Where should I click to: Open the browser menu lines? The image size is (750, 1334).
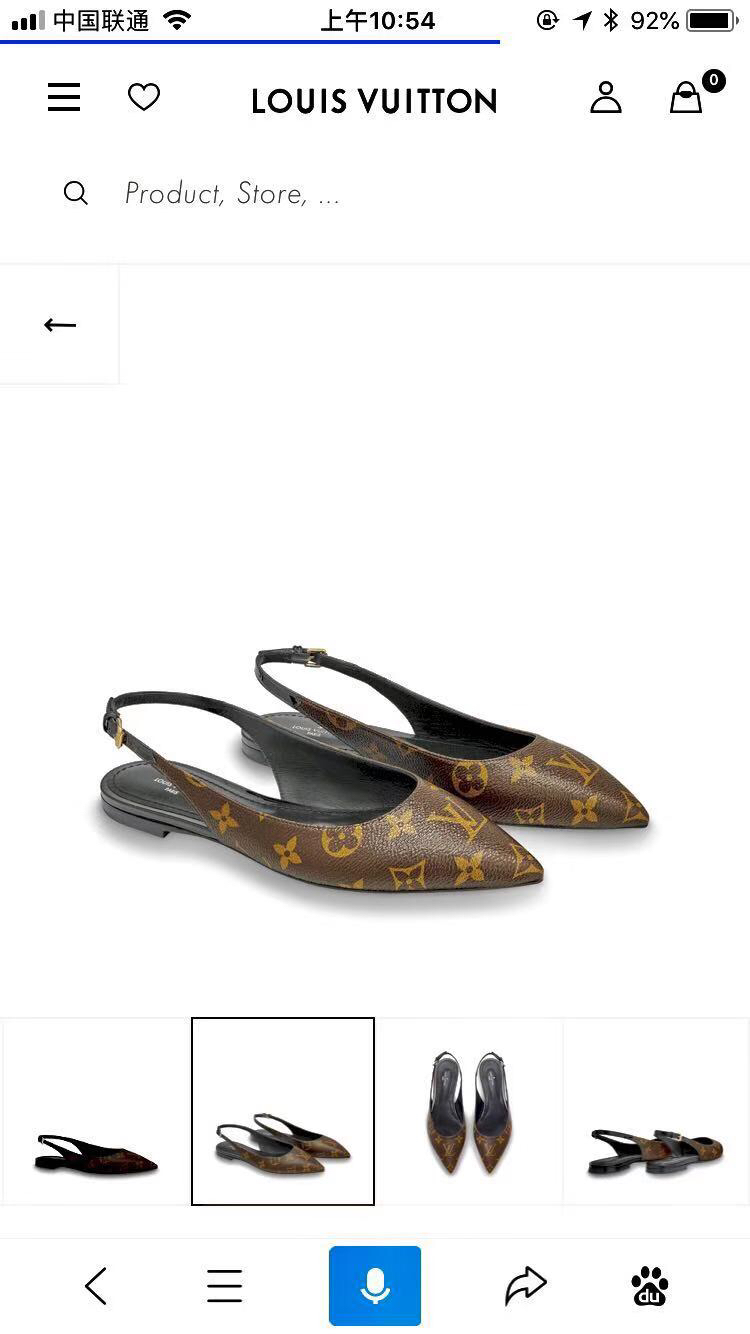coord(224,1286)
